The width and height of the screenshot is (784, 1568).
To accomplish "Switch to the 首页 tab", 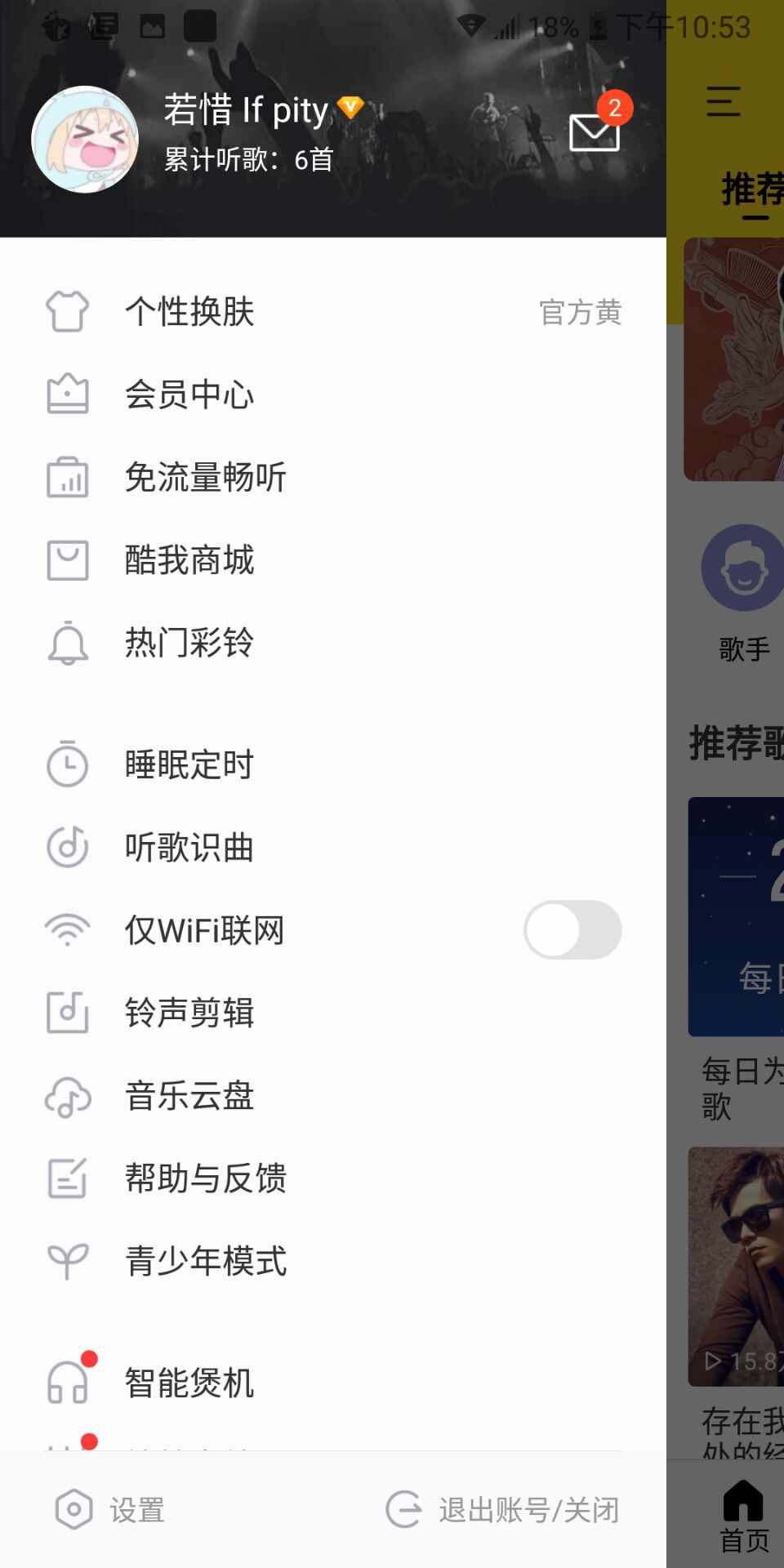I will [x=743, y=1516].
